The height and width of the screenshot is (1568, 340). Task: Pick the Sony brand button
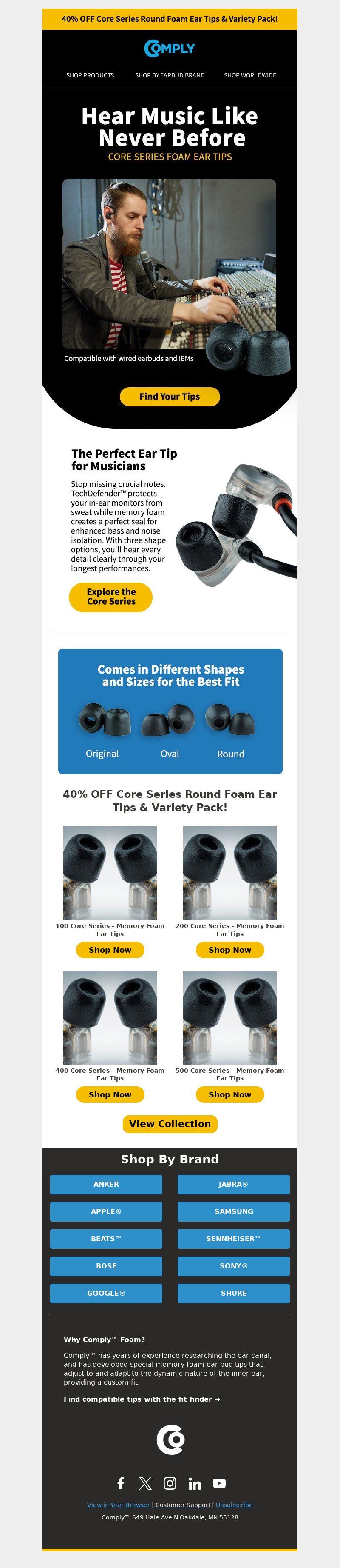(x=234, y=1265)
